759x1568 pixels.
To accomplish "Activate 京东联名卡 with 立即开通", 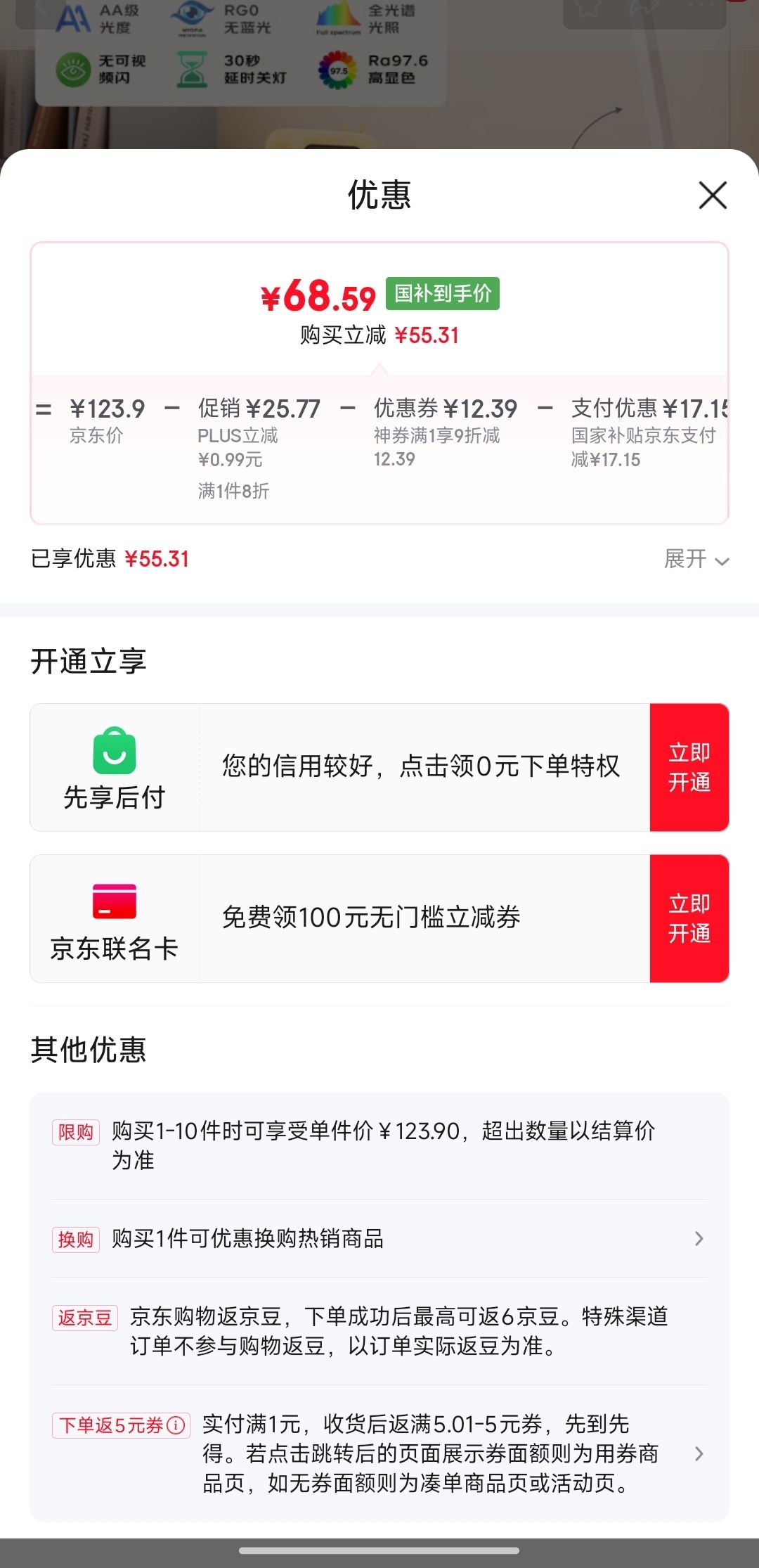I will pos(689,918).
